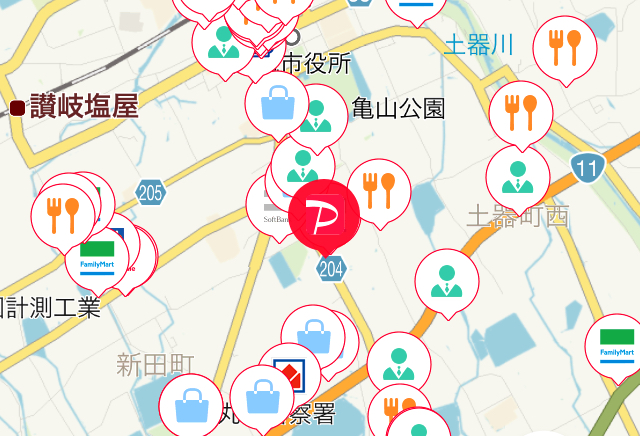Tap the person pin above 土器町西 label
This screenshot has width=640, height=436.
tap(517, 176)
